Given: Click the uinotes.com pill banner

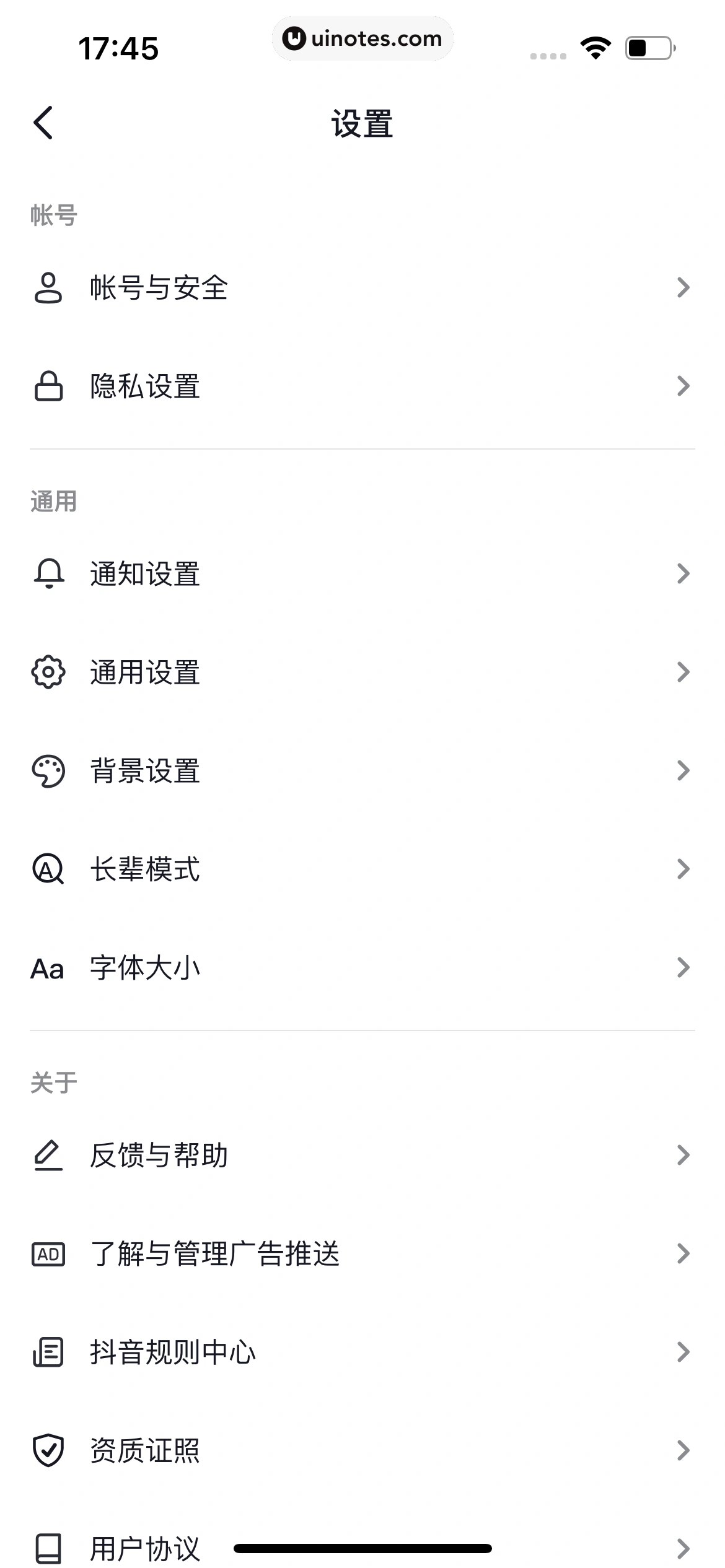Looking at the screenshot, I should tap(362, 38).
